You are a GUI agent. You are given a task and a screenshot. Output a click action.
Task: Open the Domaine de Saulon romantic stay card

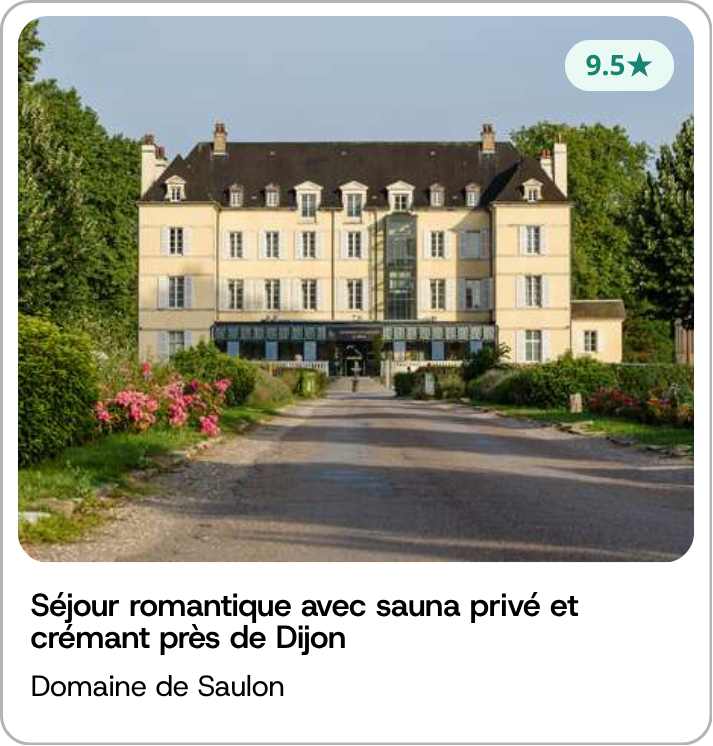[x=305, y=621]
